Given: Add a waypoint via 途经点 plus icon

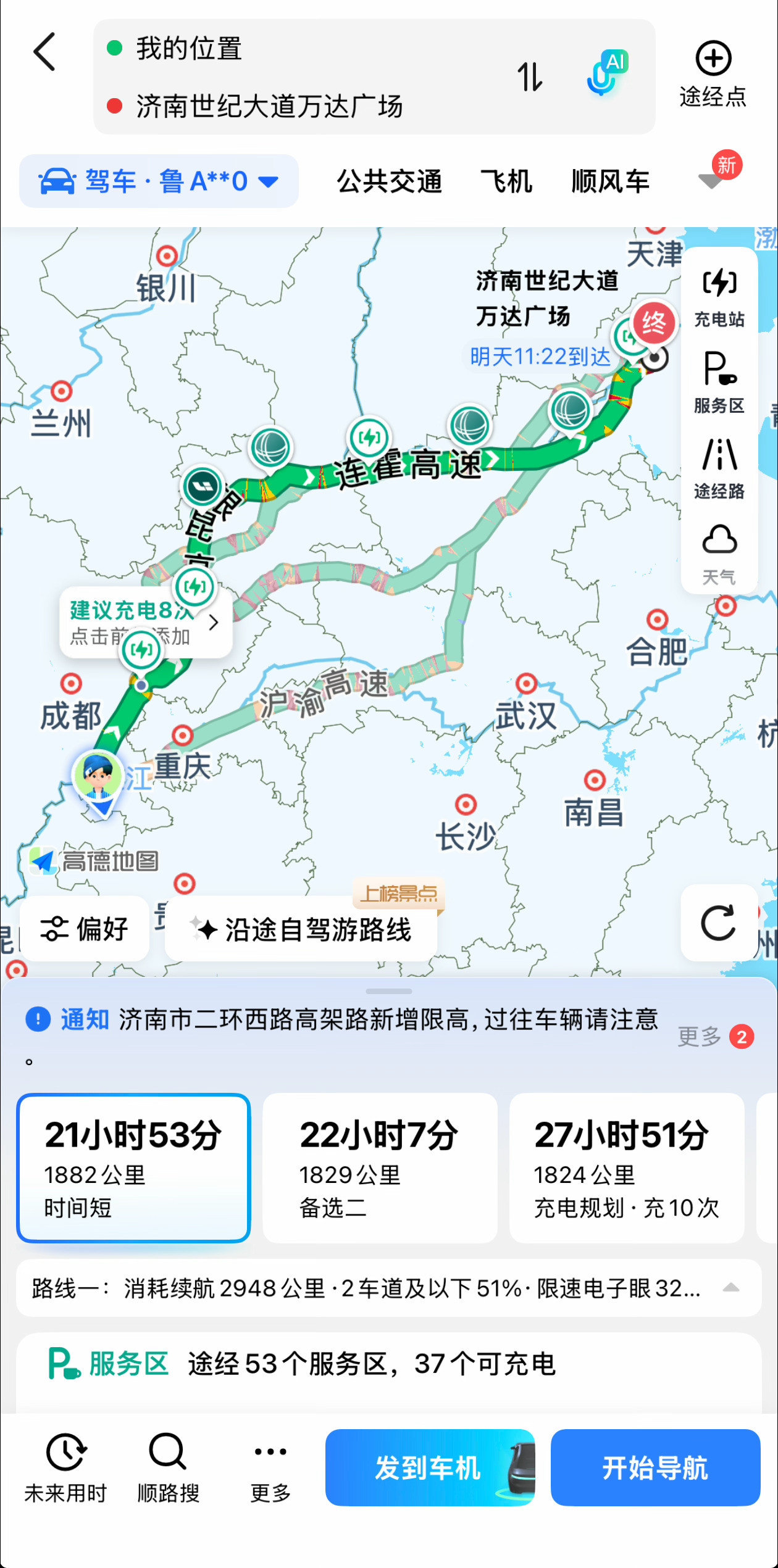Looking at the screenshot, I should [713, 73].
